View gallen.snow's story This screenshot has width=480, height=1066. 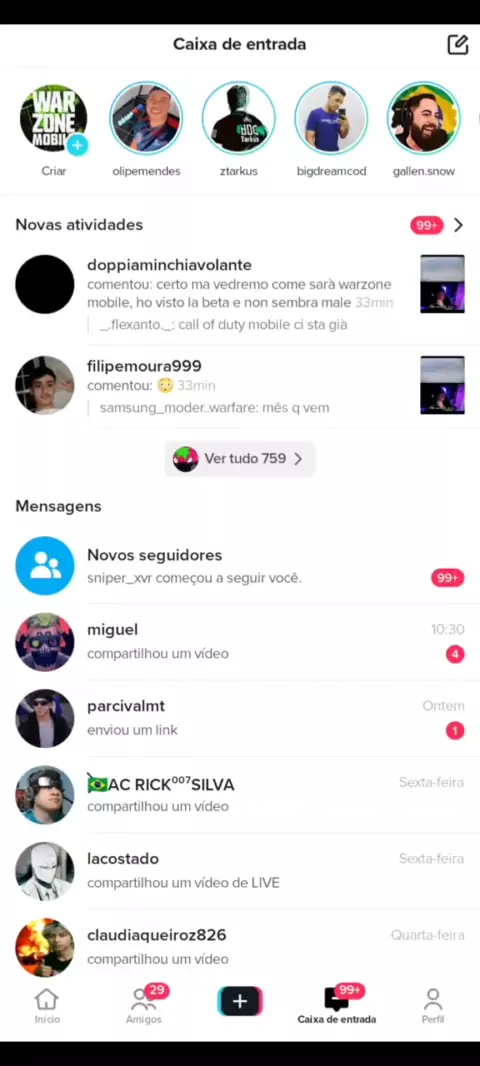coord(424,118)
